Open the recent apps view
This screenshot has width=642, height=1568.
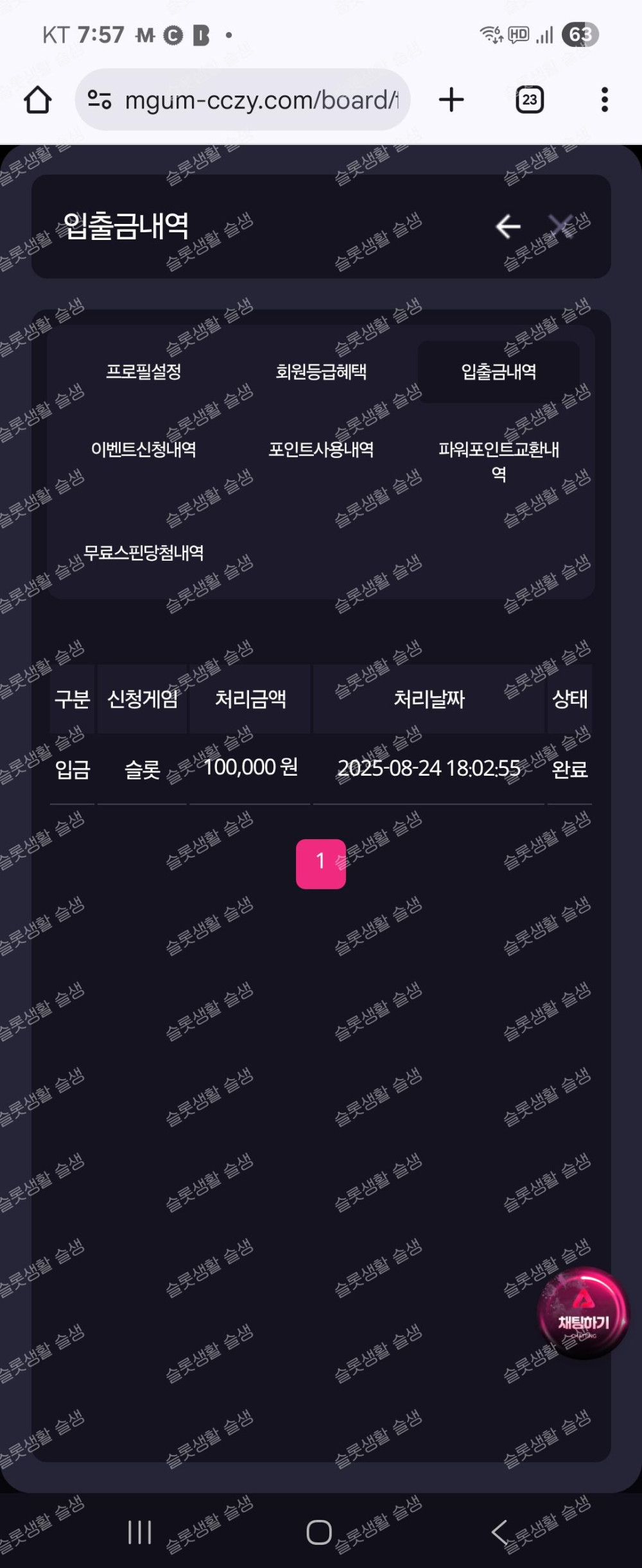[x=139, y=1532]
